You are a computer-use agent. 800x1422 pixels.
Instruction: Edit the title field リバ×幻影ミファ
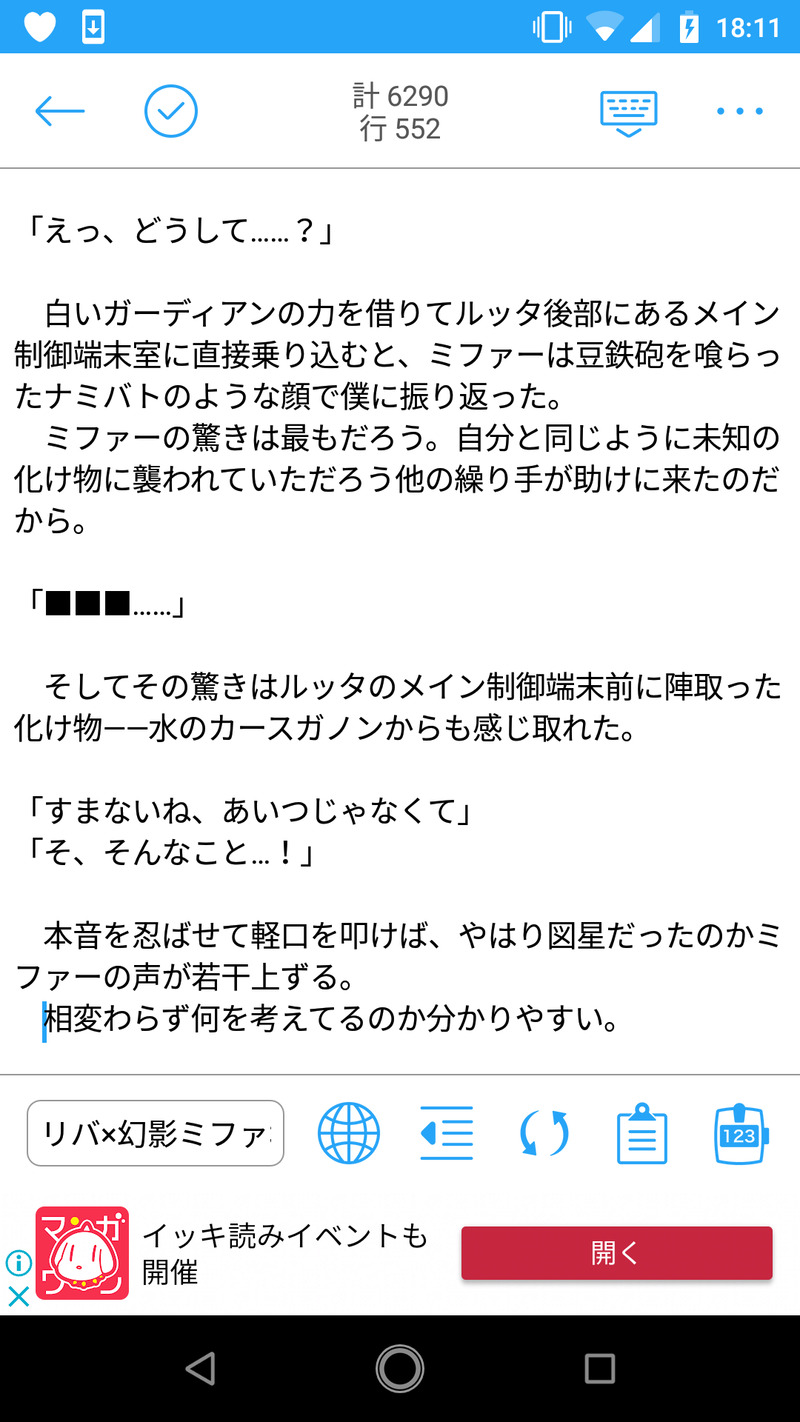(155, 1133)
